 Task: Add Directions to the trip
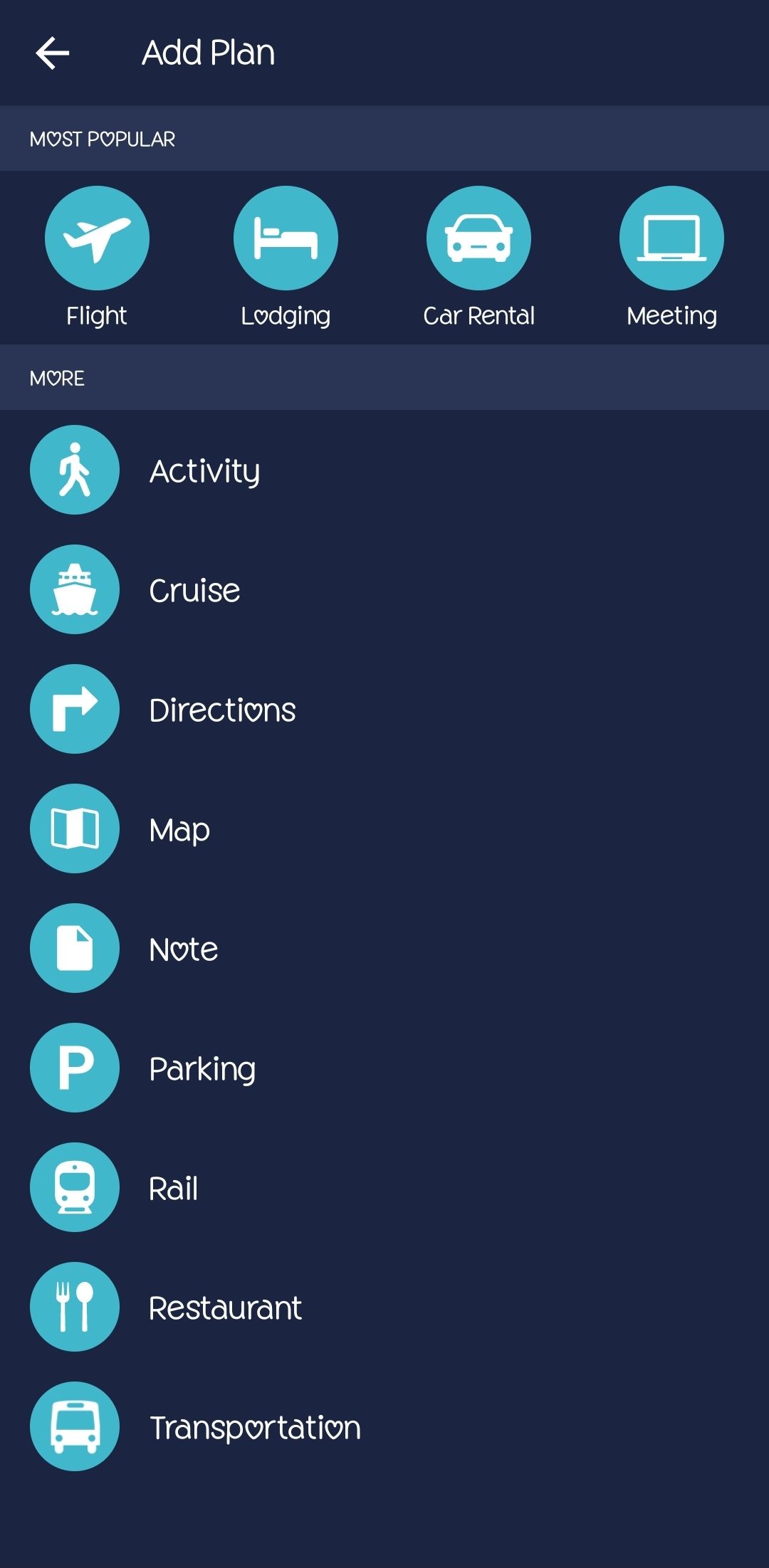pos(384,709)
